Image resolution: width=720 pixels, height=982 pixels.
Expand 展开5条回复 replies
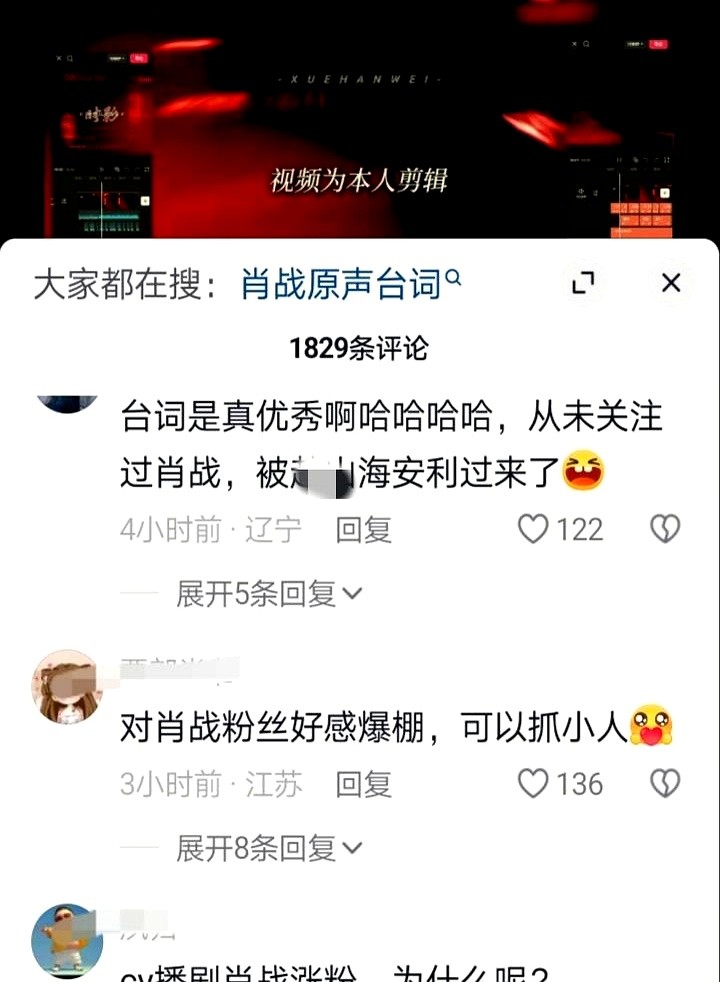pos(268,594)
